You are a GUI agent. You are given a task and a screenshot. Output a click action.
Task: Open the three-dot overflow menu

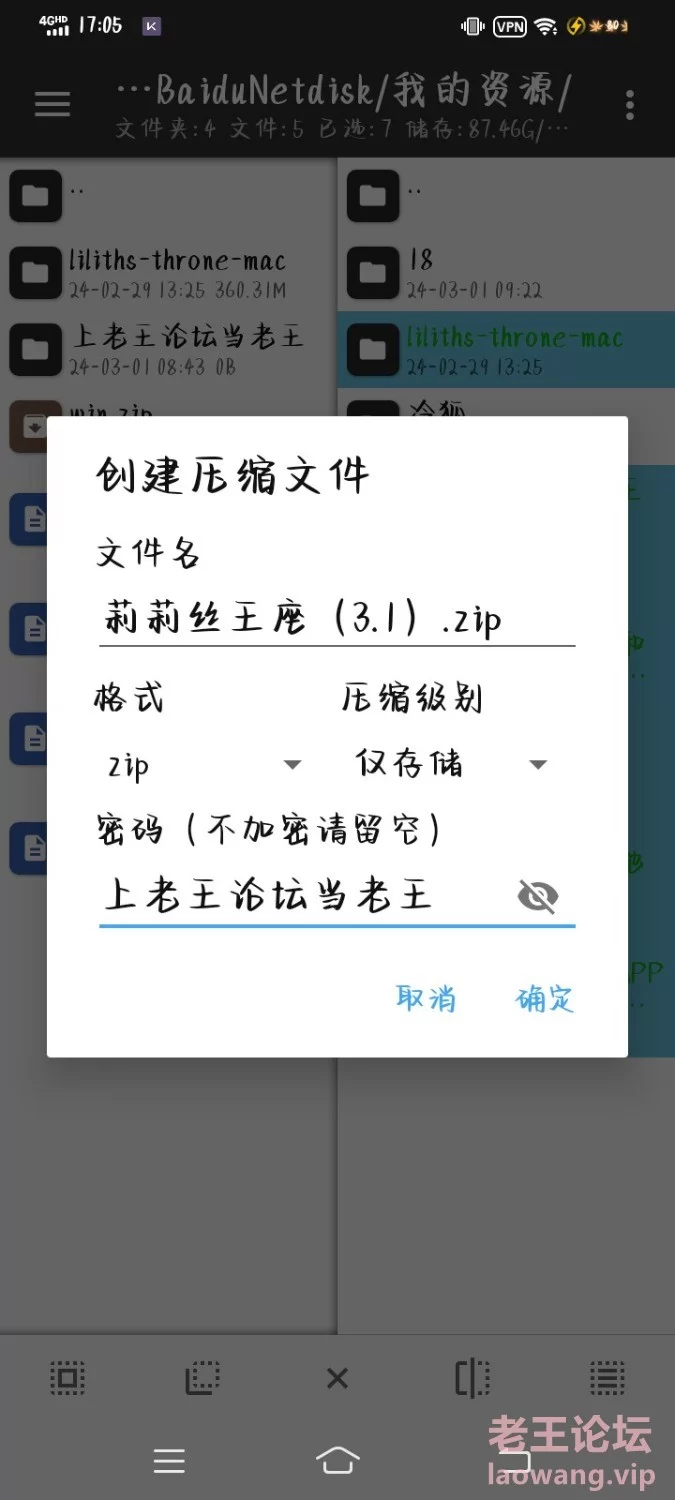629,104
